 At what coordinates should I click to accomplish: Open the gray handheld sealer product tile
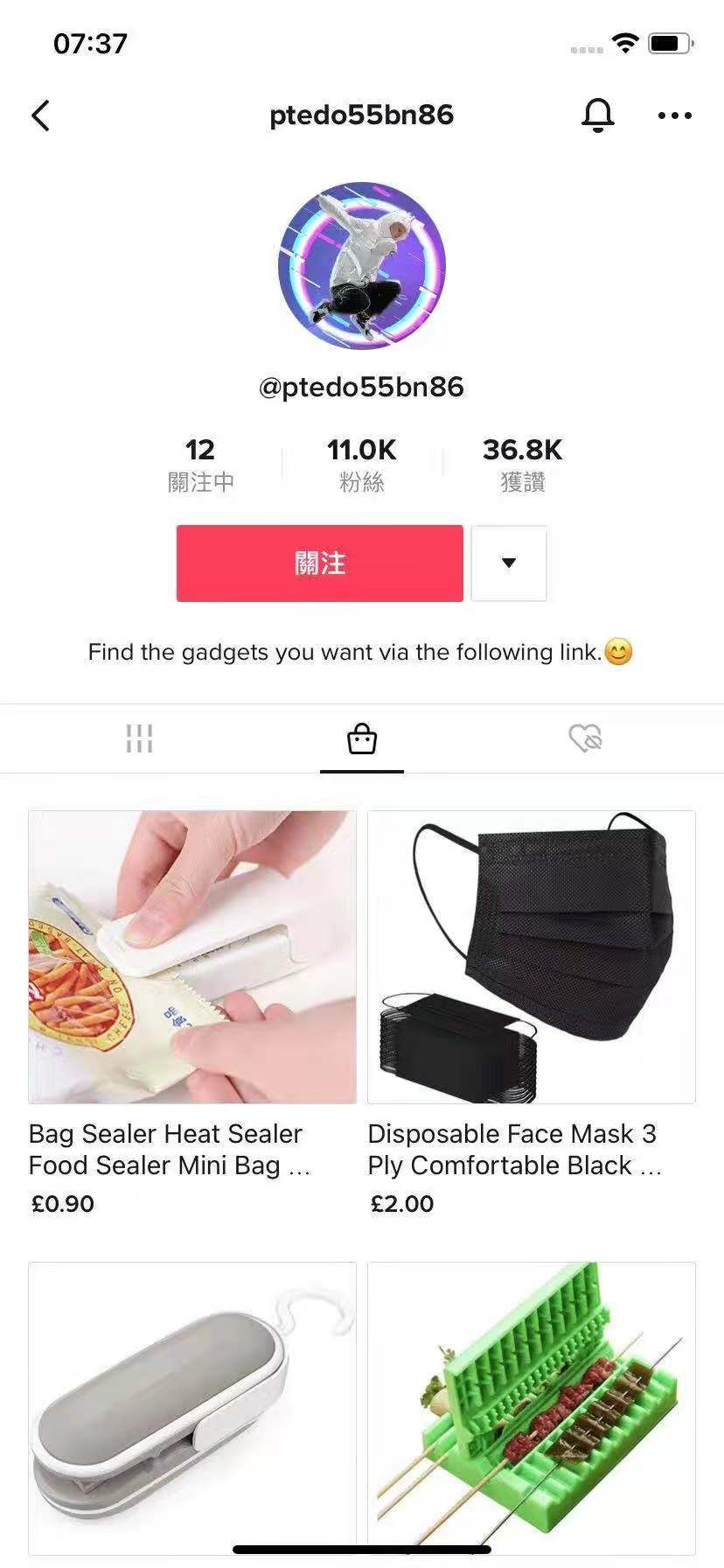[x=192, y=1407]
